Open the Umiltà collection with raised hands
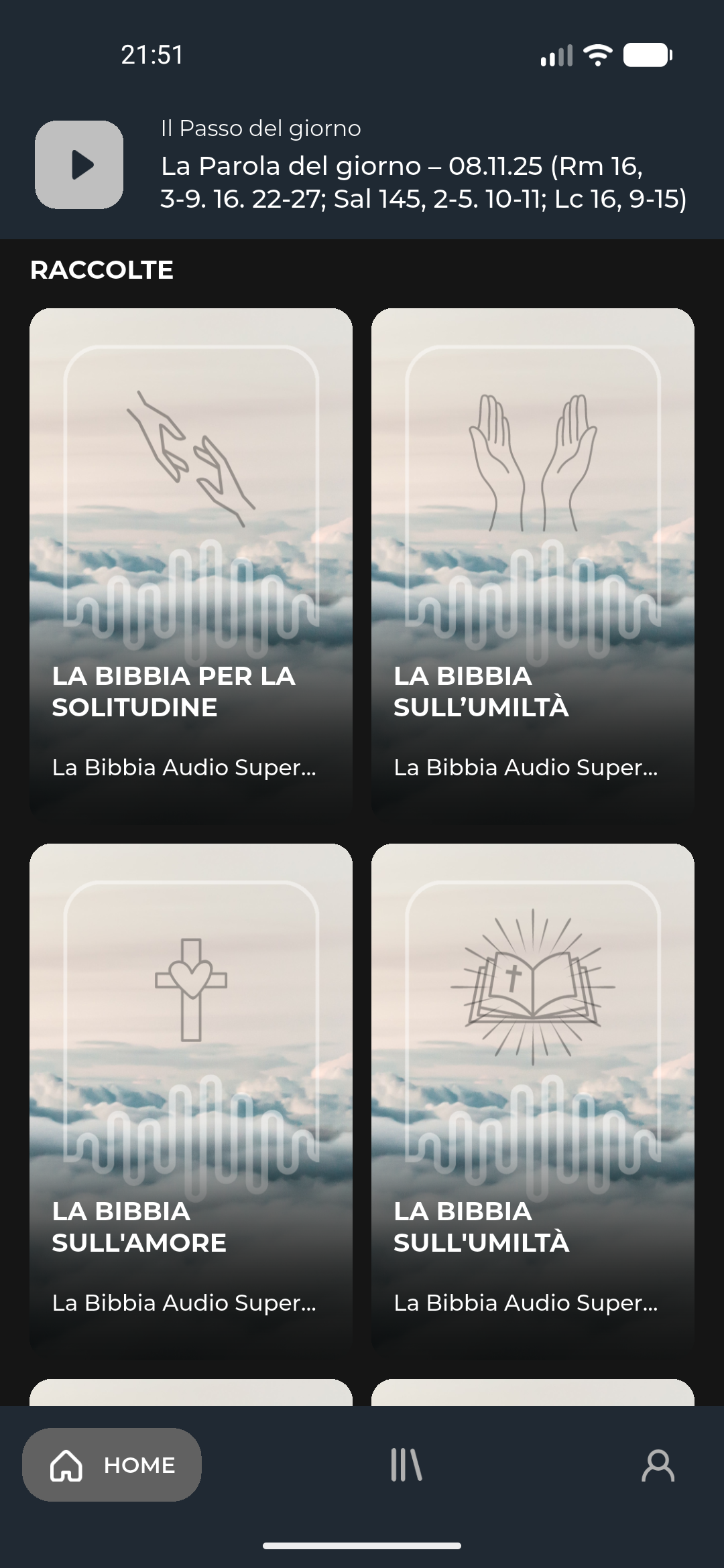Image resolution: width=724 pixels, height=1568 pixels. click(x=532, y=561)
